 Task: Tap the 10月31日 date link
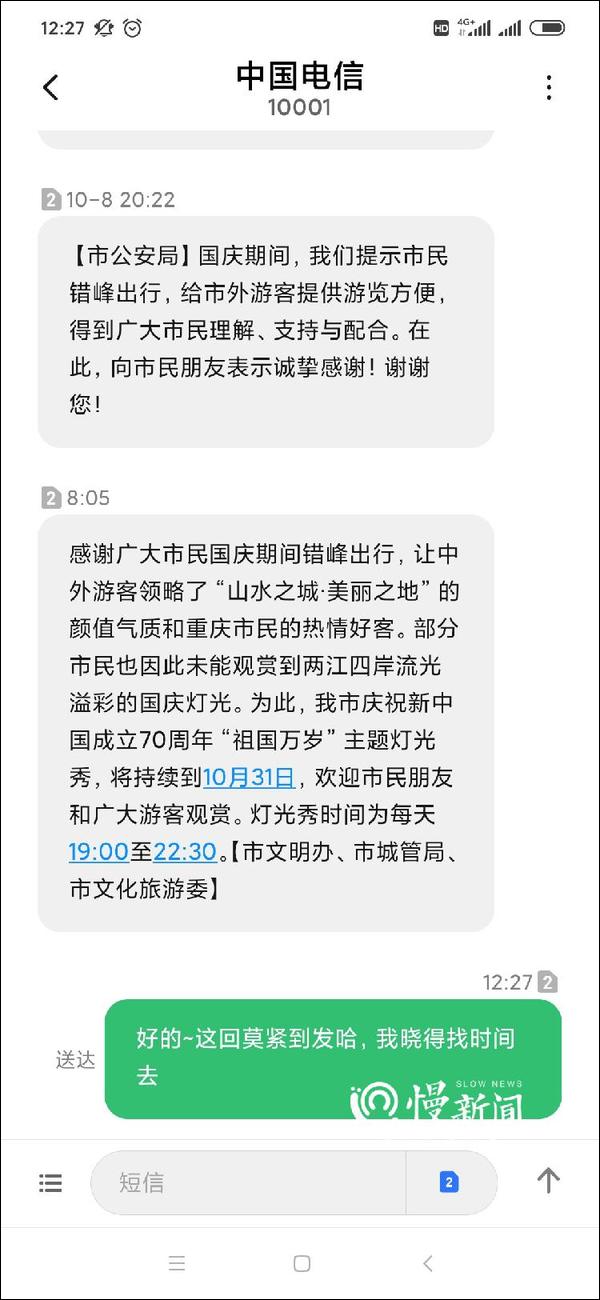click(249, 777)
